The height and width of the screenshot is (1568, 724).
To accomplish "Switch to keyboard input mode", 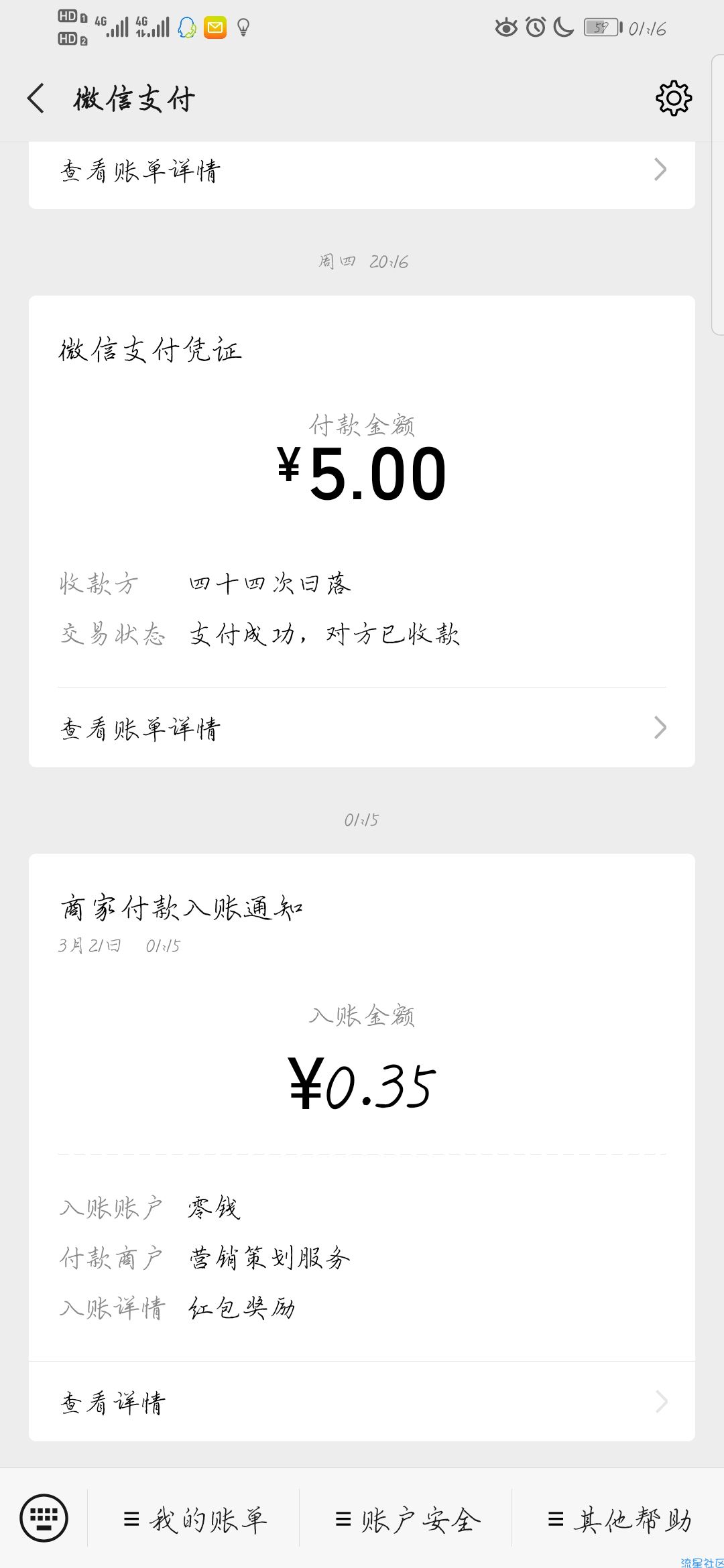I will (x=44, y=1518).
